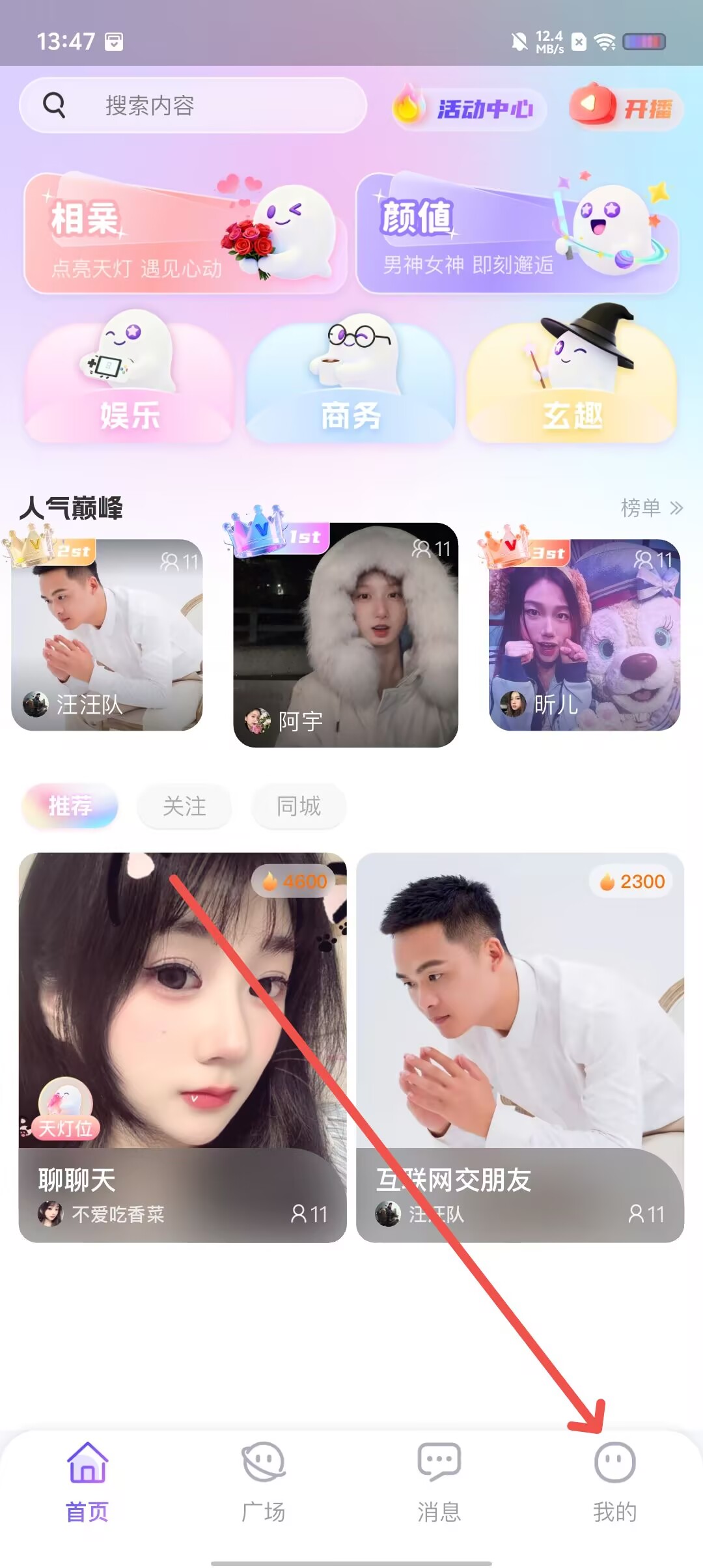This screenshot has height=1568, width=703.
Task: Open the 活动中心 activity center
Action: coord(469,108)
